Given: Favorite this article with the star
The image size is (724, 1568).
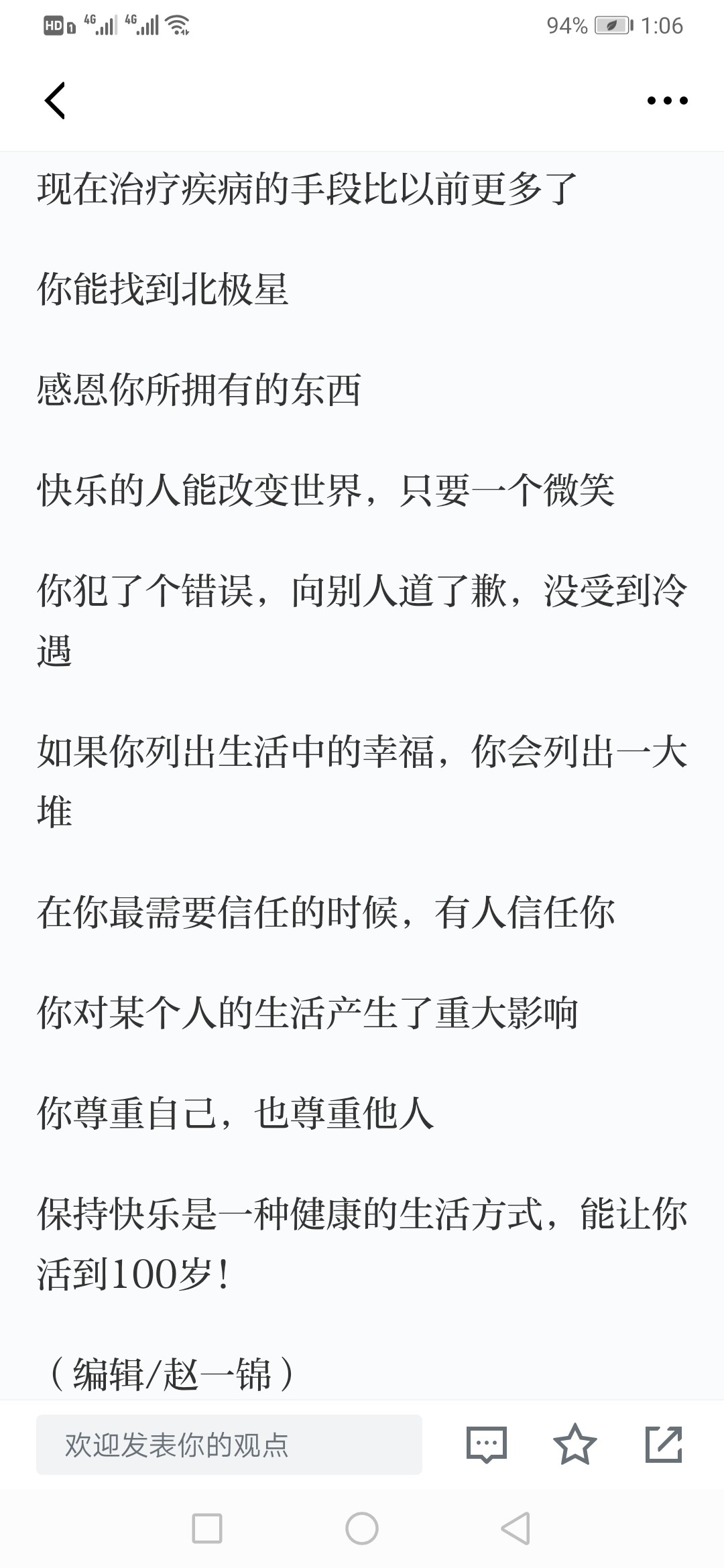Looking at the screenshot, I should click(x=575, y=1445).
